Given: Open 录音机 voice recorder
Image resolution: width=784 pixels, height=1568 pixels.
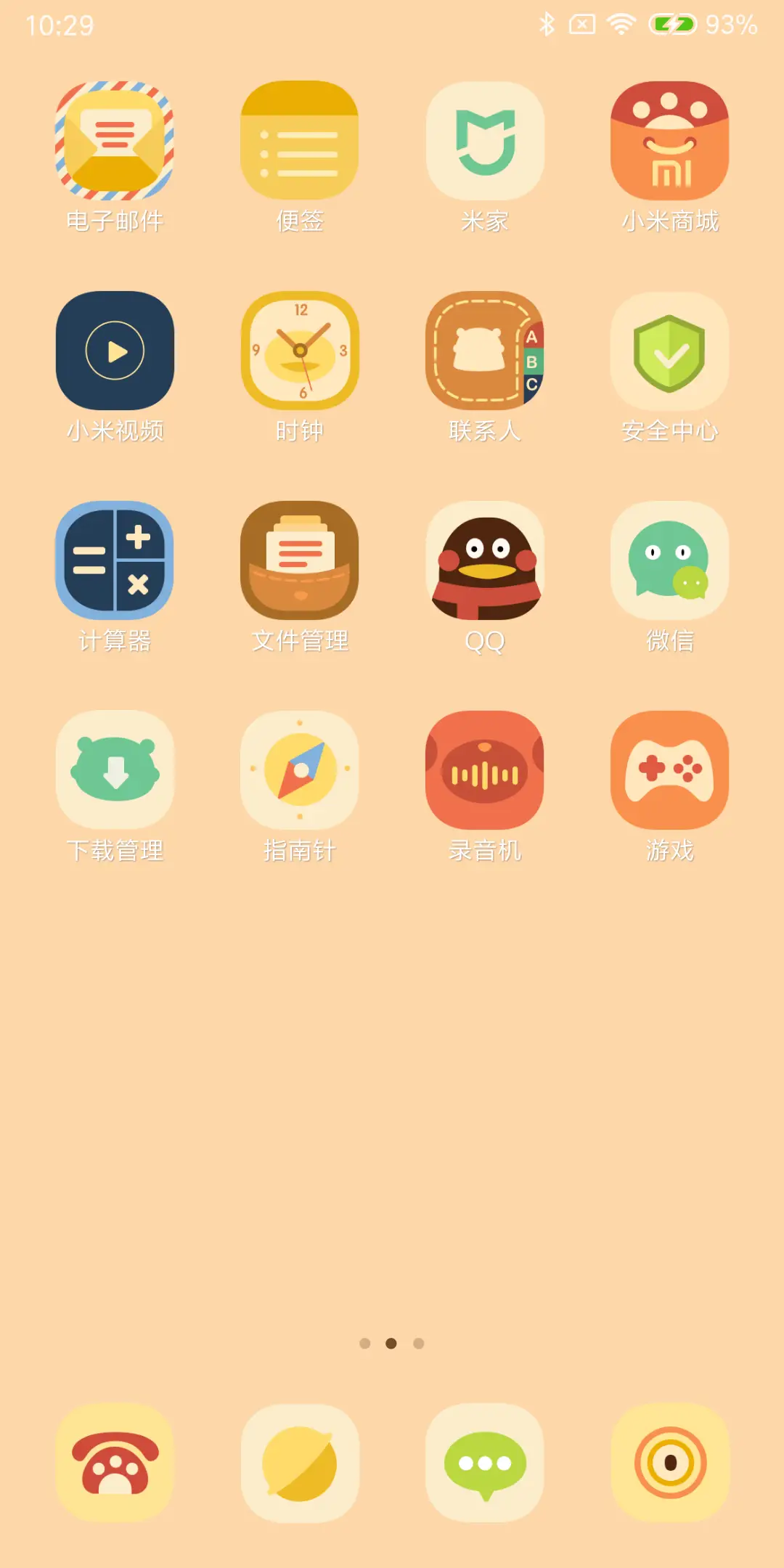Looking at the screenshot, I should click(485, 770).
